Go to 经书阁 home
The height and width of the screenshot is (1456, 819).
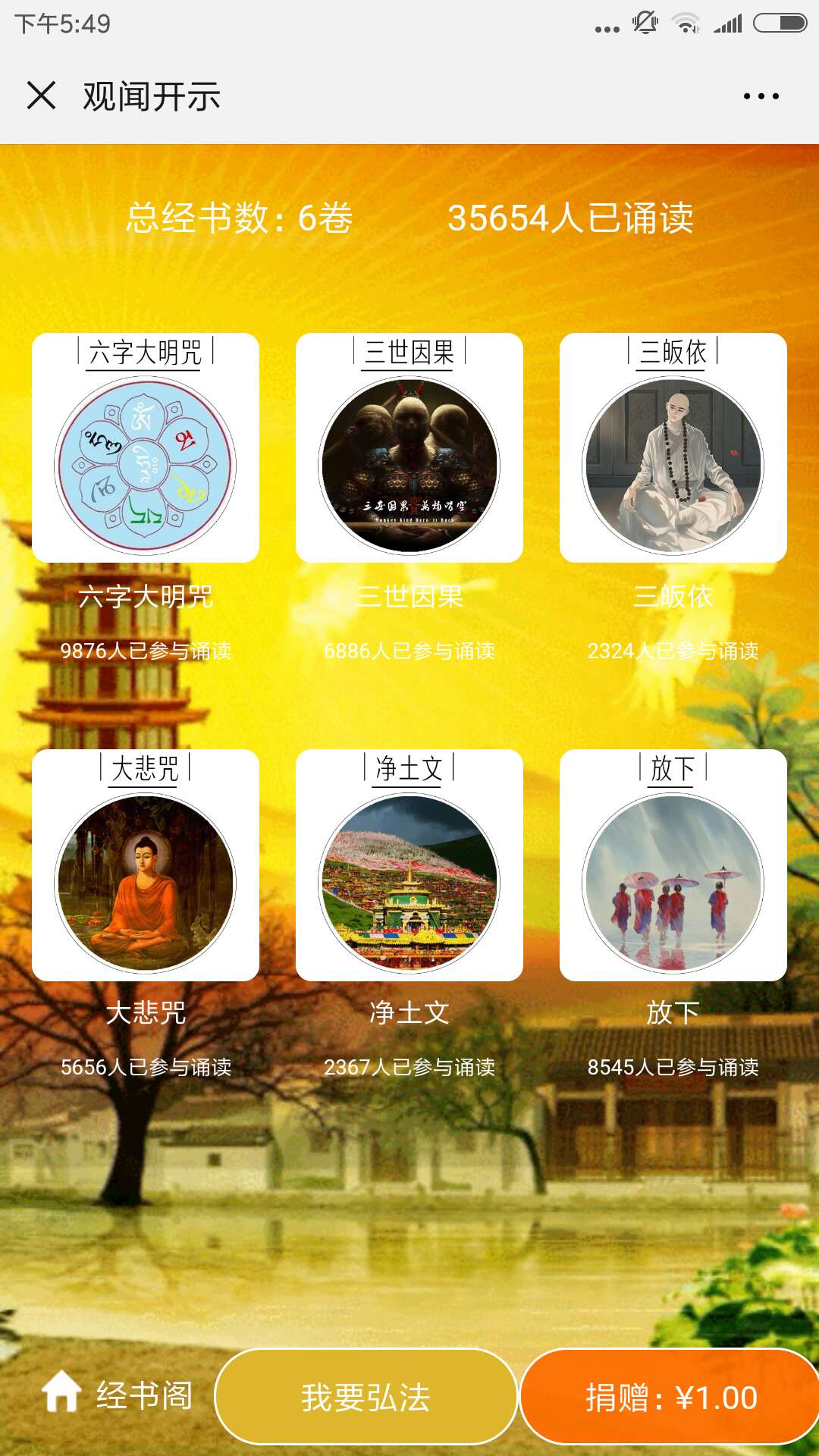[x=118, y=1396]
